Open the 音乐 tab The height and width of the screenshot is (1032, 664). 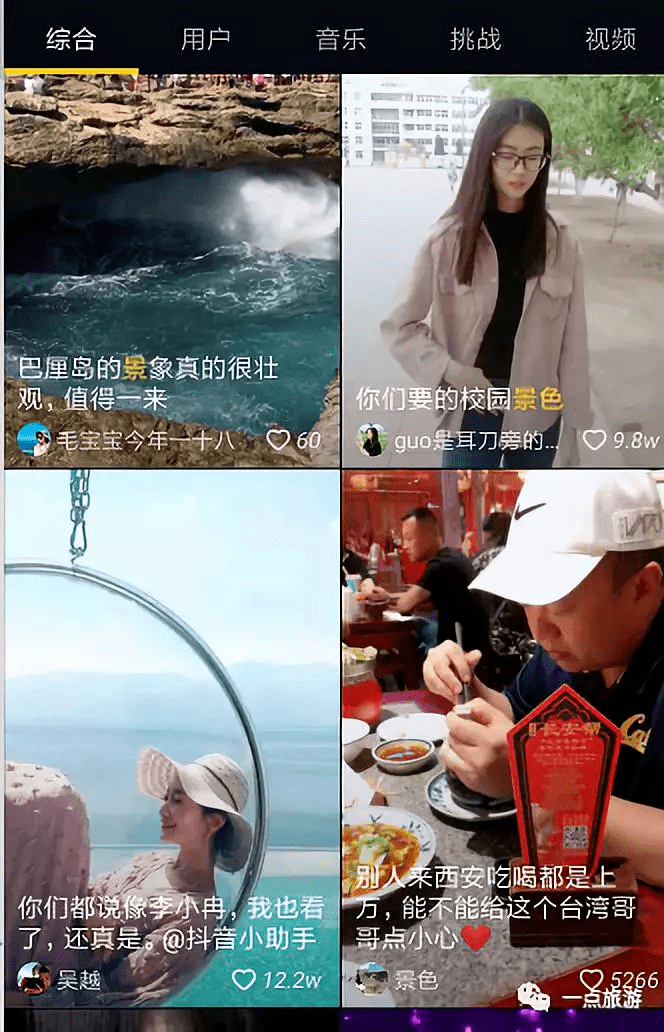[341, 39]
